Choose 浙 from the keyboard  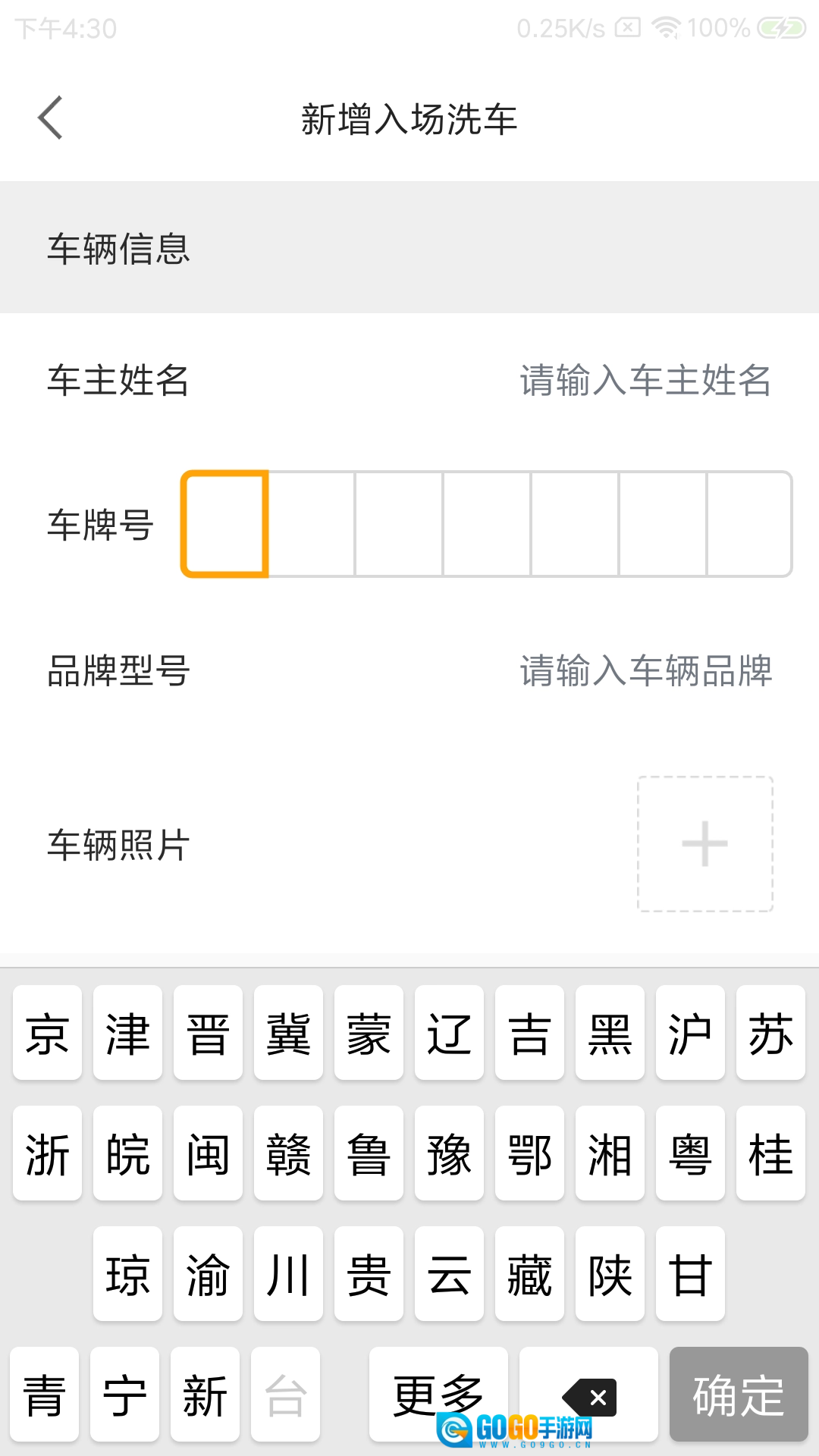tap(47, 1153)
